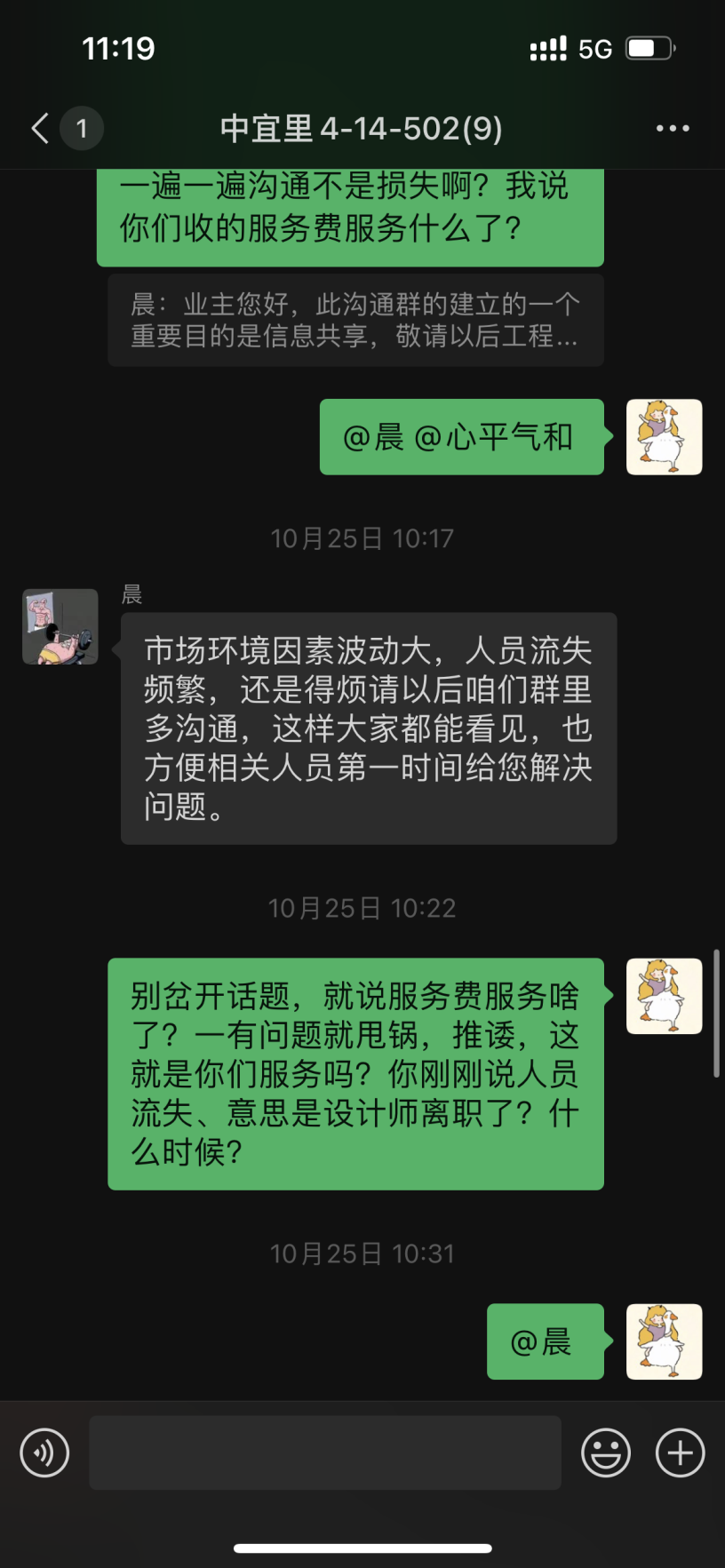Open the emoji sticker panel
Viewport: 725px width, 1568px height.
(x=606, y=1453)
